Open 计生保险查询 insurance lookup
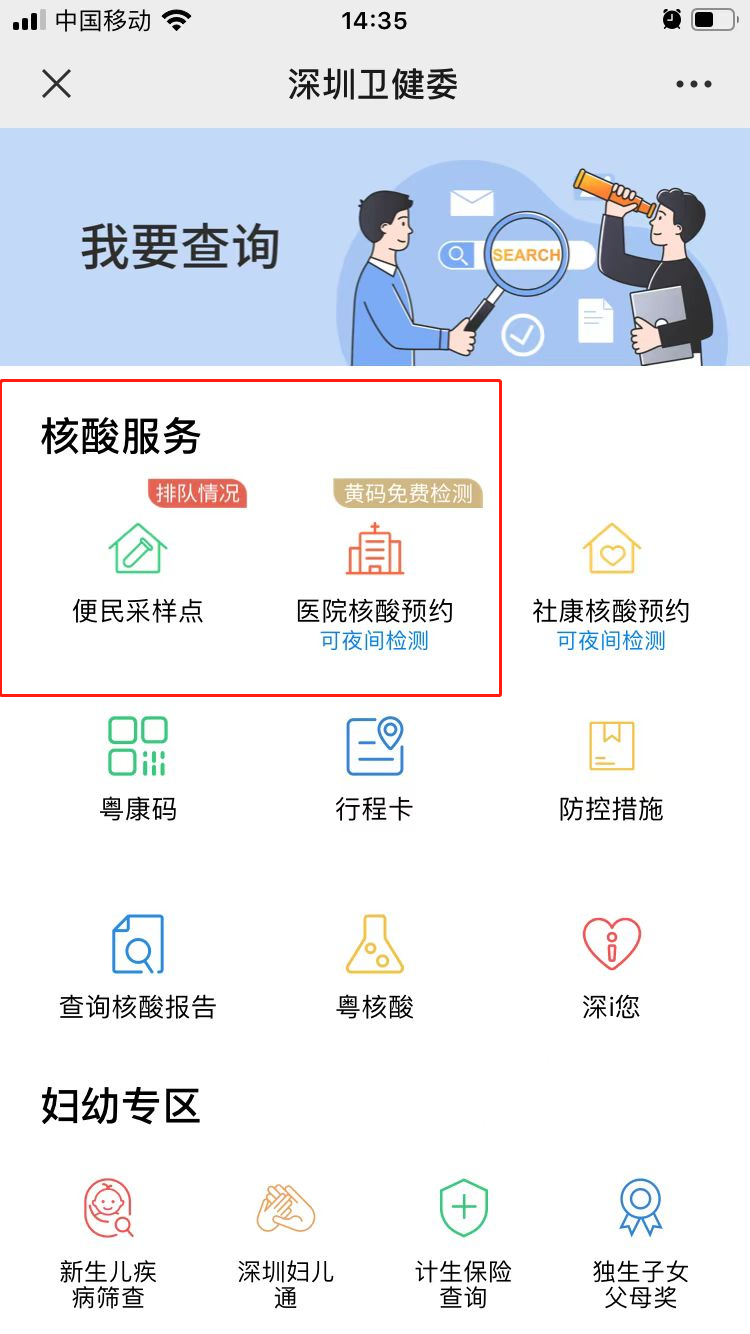Viewport: 750px width, 1334px height. pyautogui.click(x=464, y=1240)
